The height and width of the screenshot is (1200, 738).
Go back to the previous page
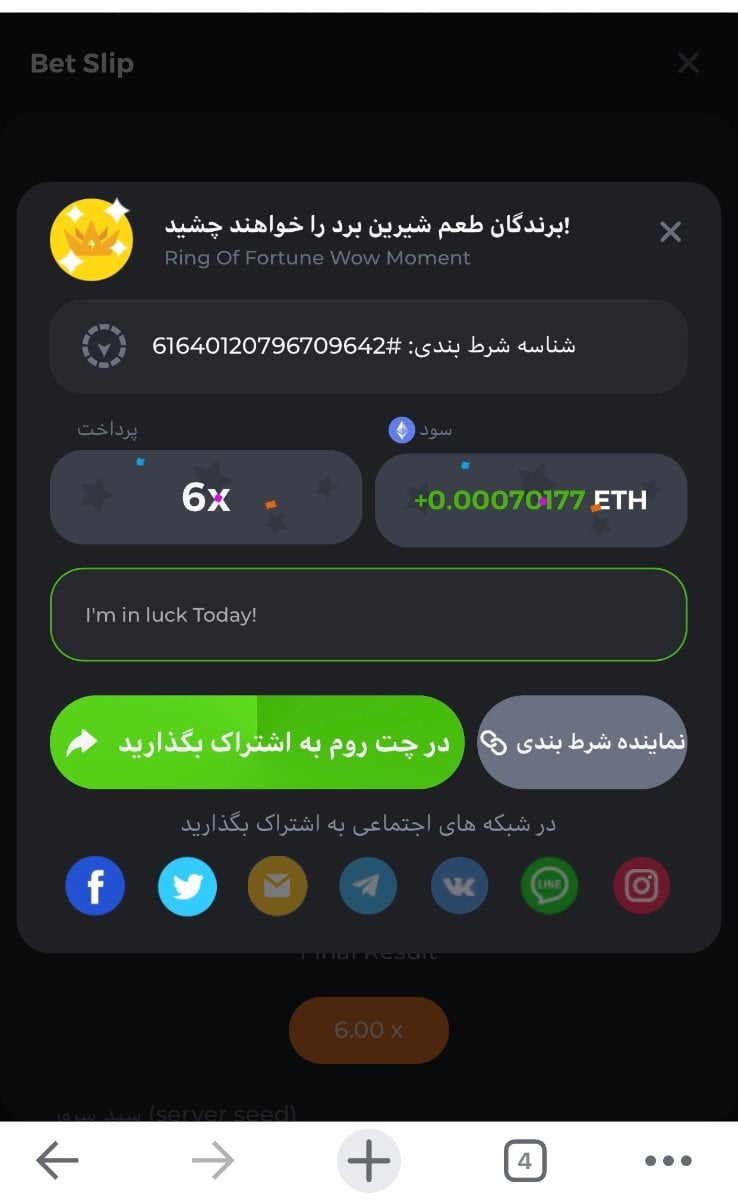tap(57, 1161)
